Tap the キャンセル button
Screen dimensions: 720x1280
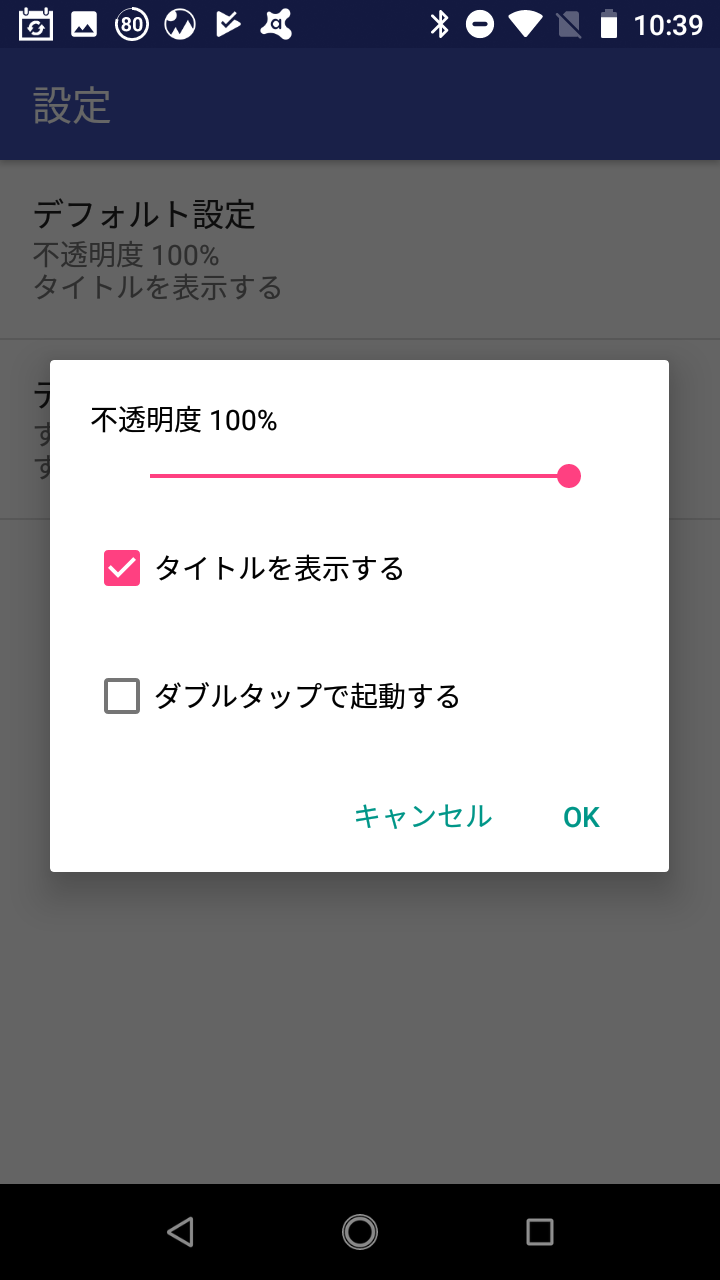pyautogui.click(x=423, y=817)
